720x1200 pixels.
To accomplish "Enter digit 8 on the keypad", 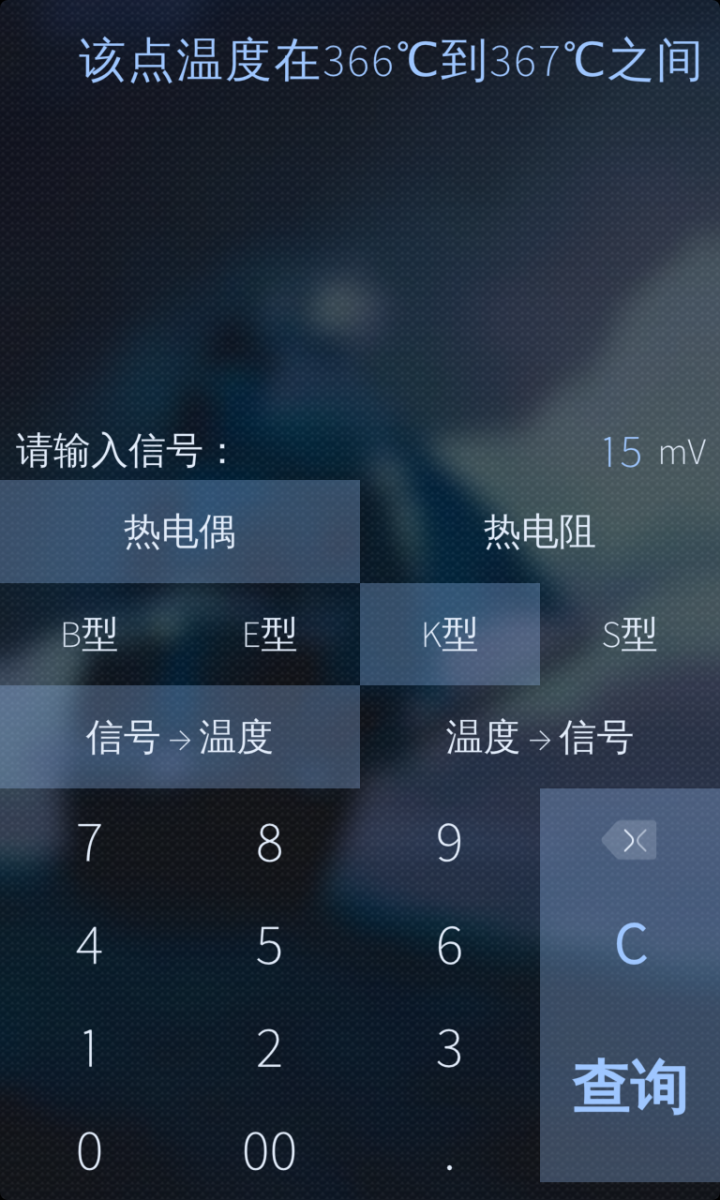I will (x=270, y=842).
